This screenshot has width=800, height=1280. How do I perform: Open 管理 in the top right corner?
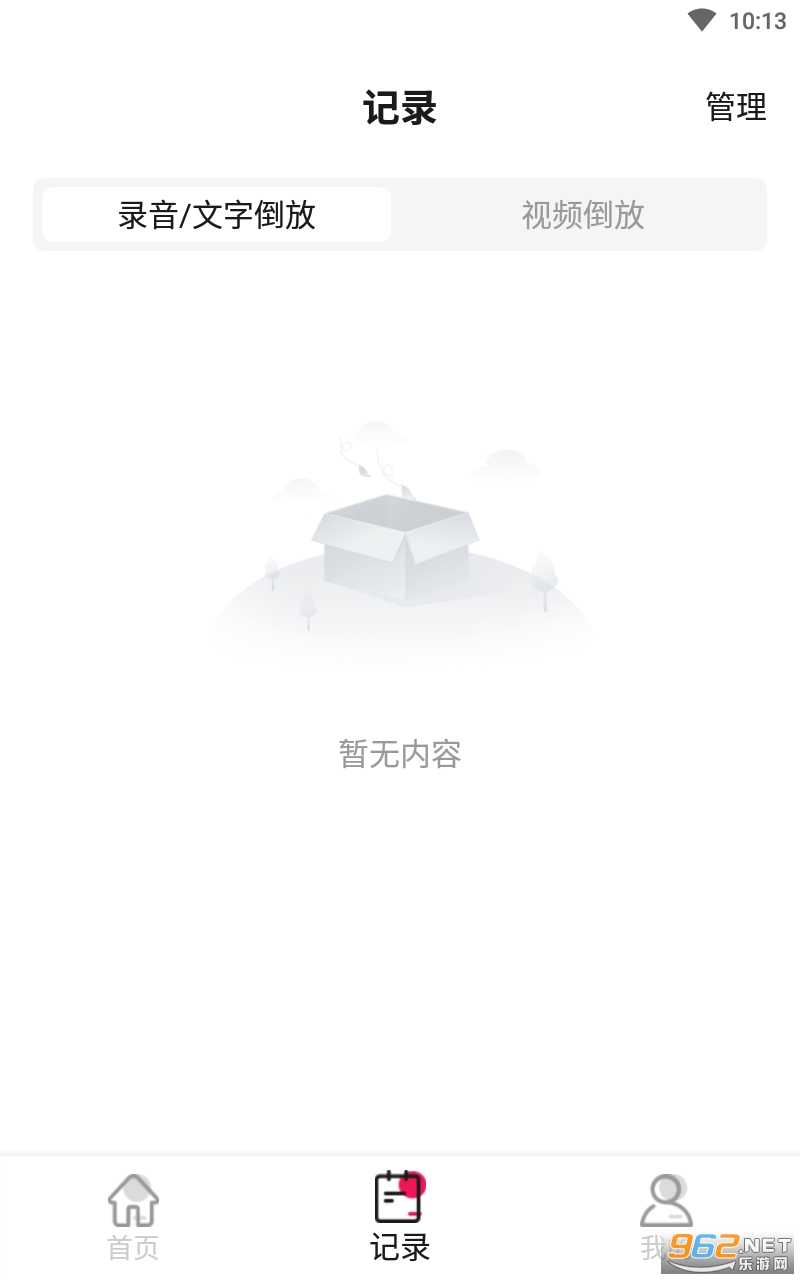[736, 107]
